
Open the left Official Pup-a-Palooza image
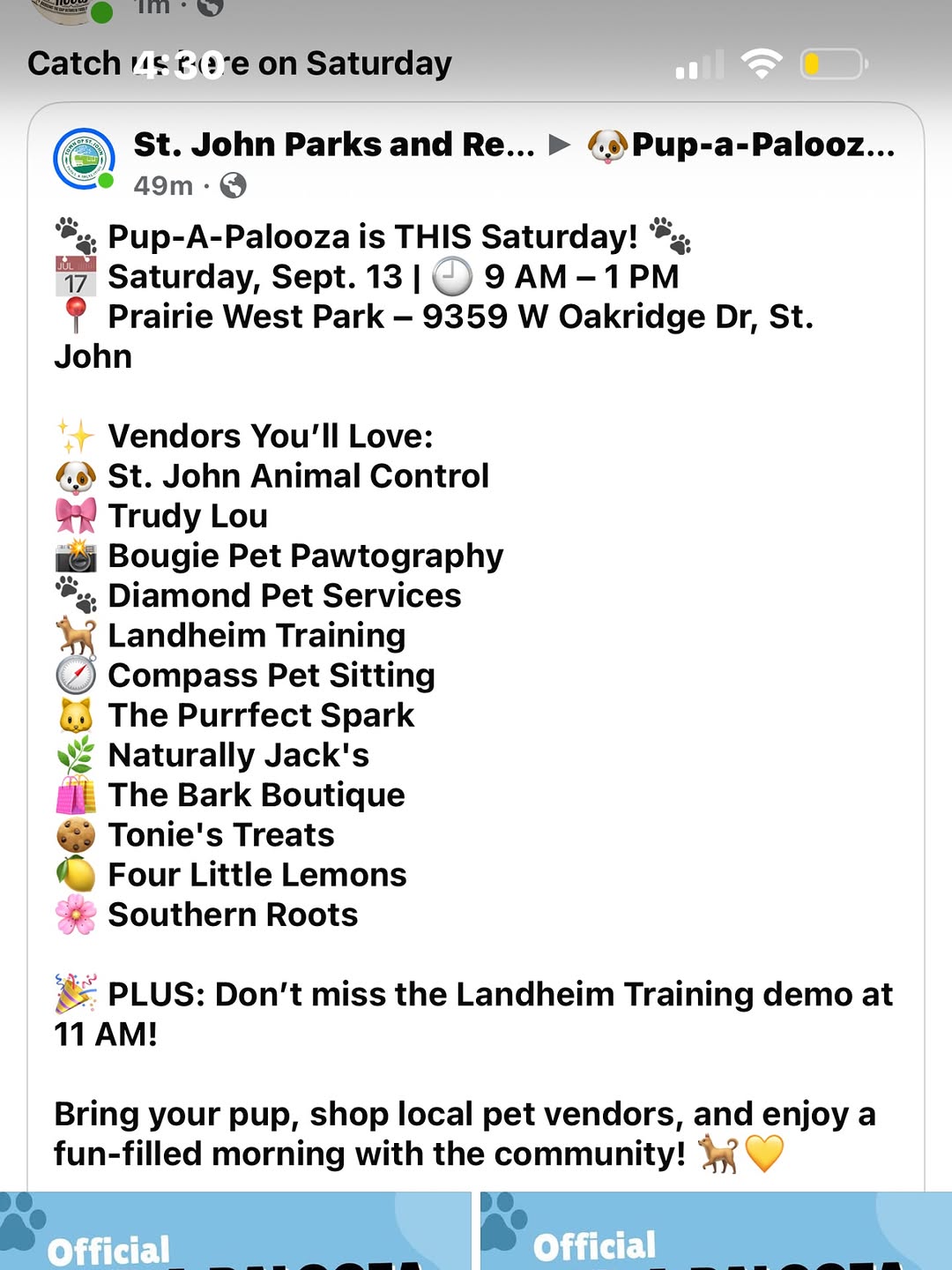(234, 1233)
